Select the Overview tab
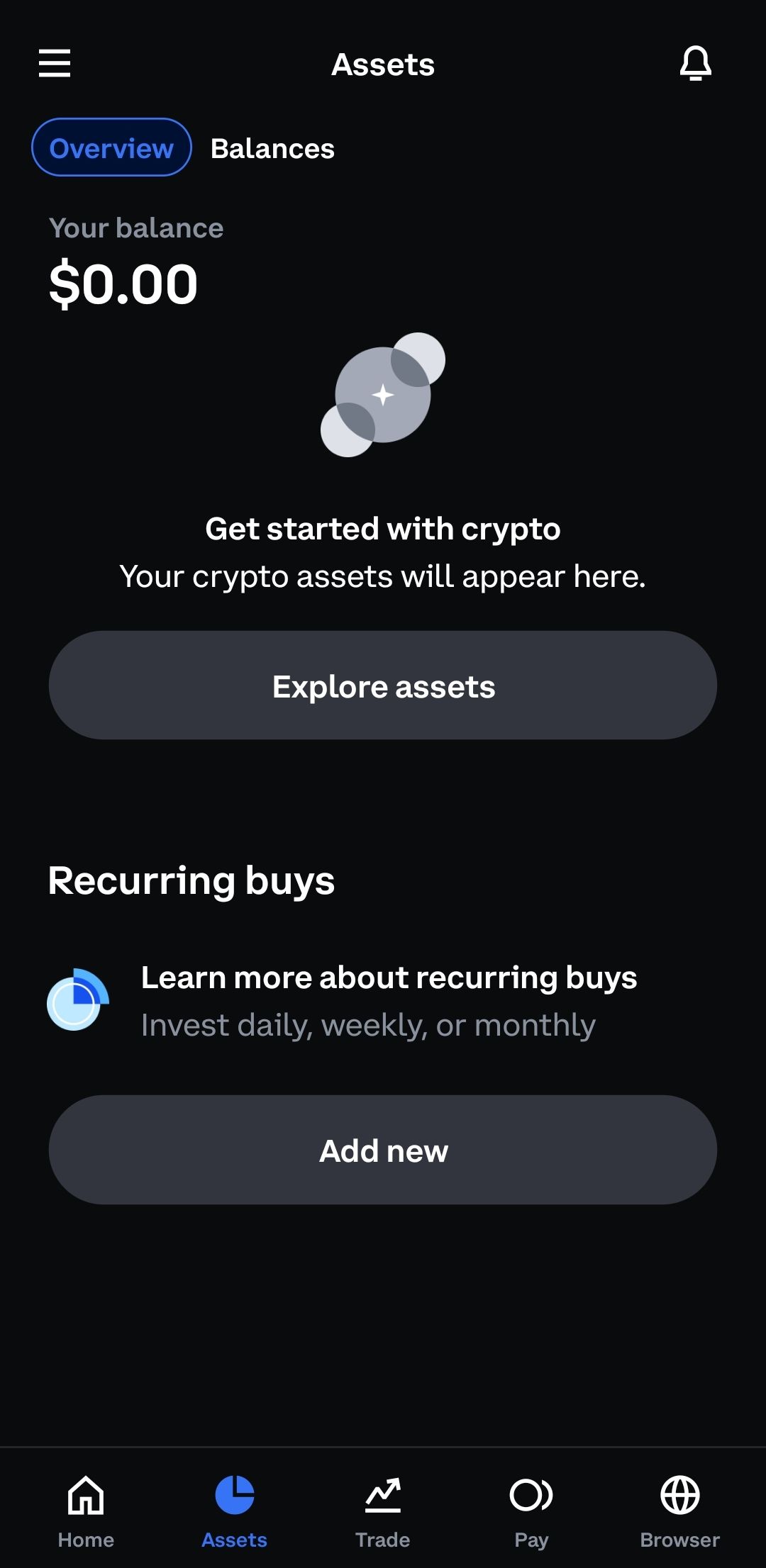This screenshot has width=766, height=1568. tap(111, 147)
